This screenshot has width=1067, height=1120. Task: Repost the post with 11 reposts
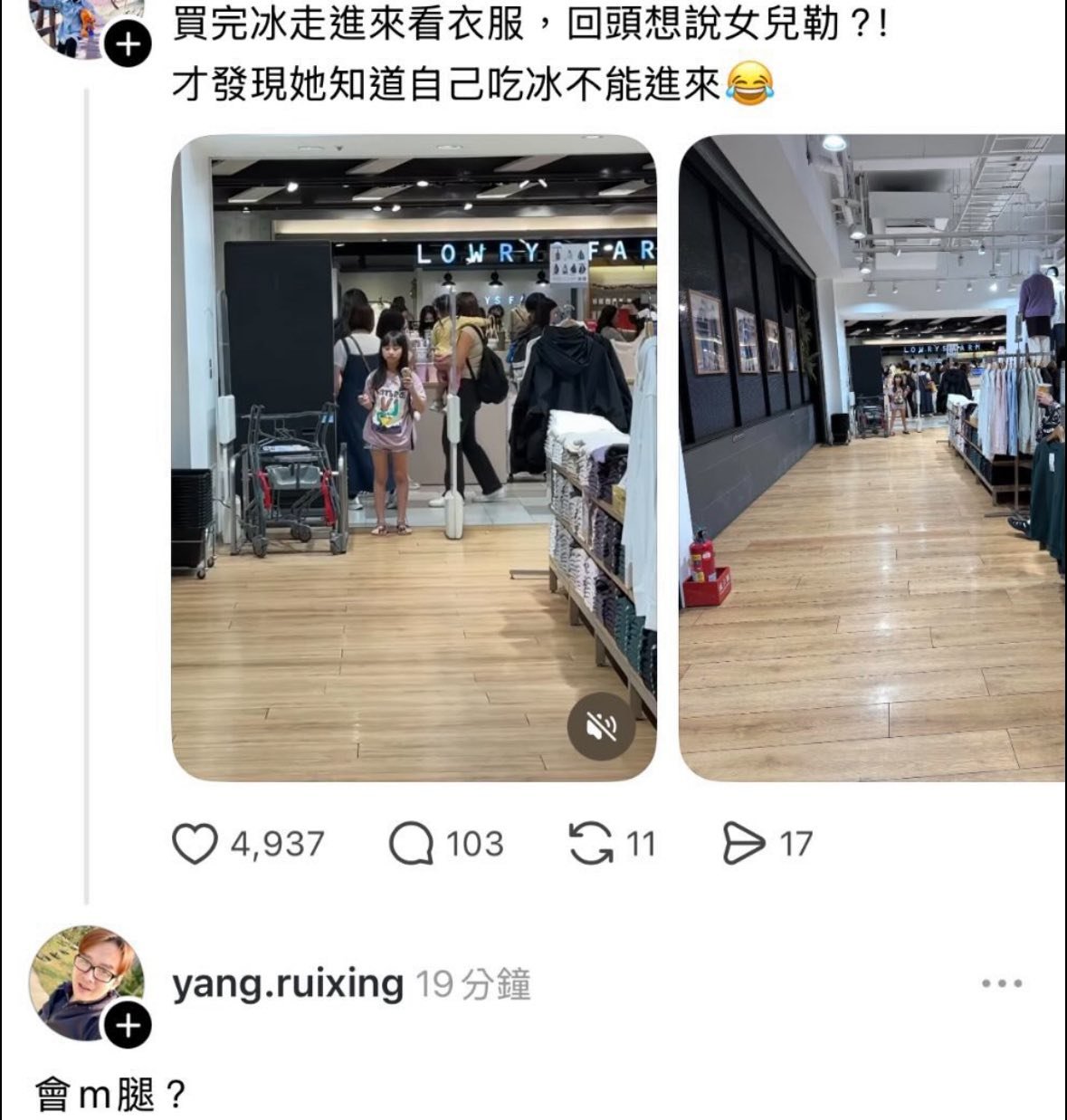coord(590,844)
